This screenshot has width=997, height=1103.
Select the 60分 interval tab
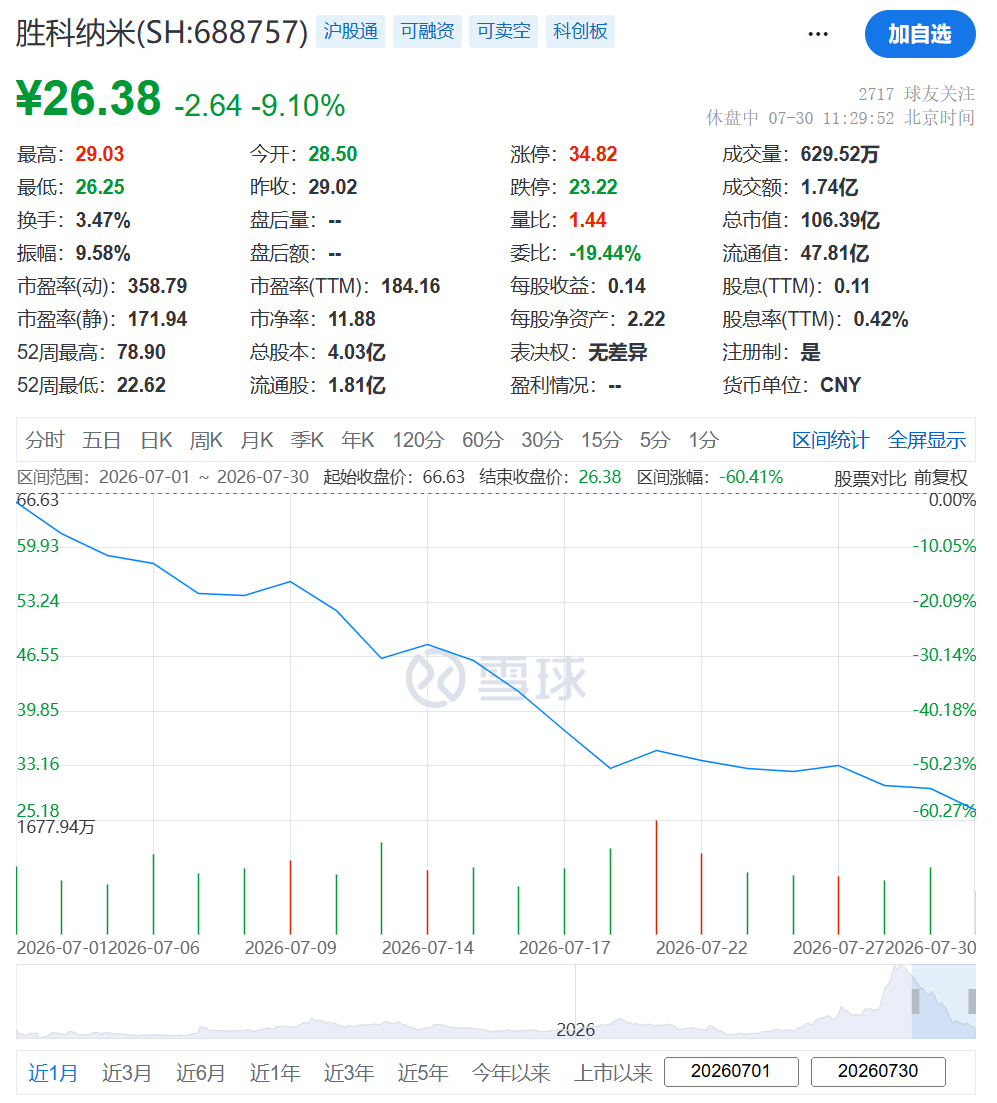[x=483, y=440]
